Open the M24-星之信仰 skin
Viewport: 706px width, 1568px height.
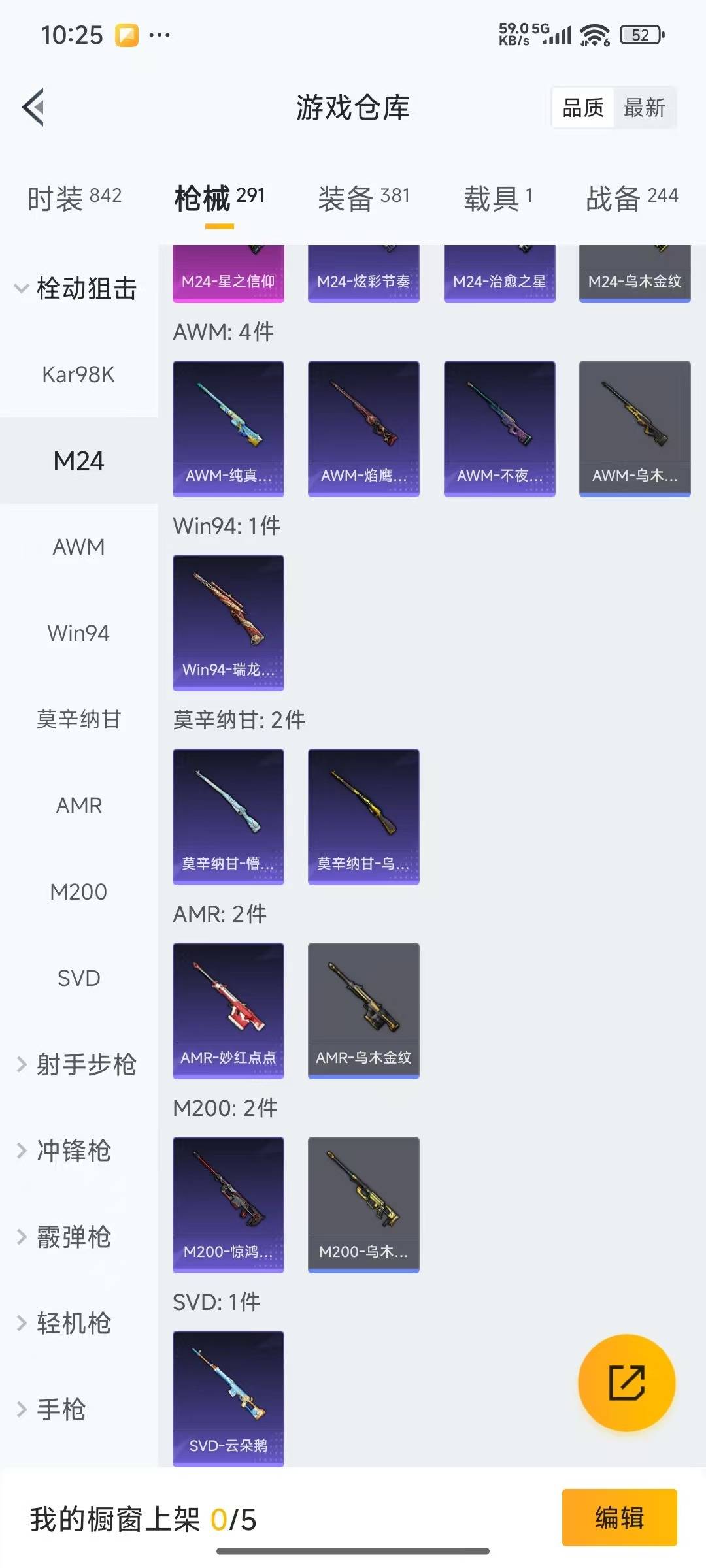point(228,274)
